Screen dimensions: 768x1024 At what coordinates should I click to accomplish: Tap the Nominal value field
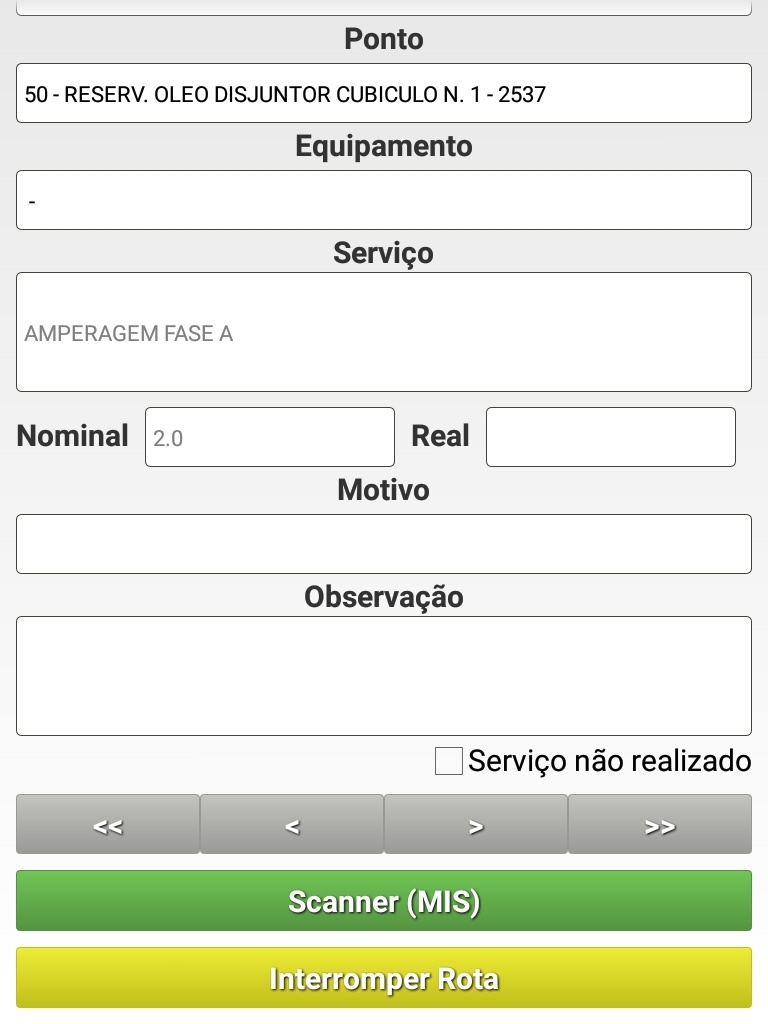pyautogui.click(x=269, y=437)
